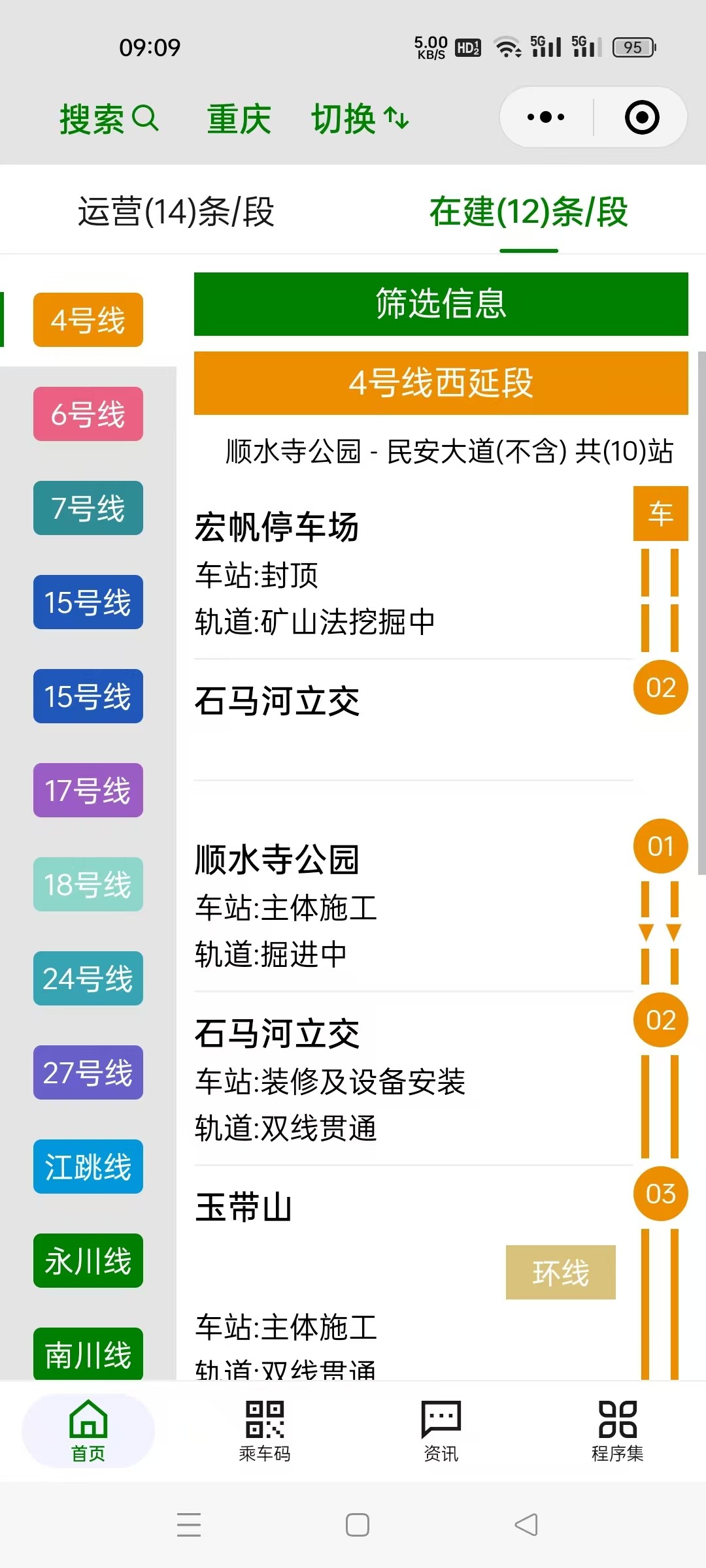Tap the 环线 transfer tag at 玉带山
Screen dimensions: 706x1568
[x=560, y=1273]
